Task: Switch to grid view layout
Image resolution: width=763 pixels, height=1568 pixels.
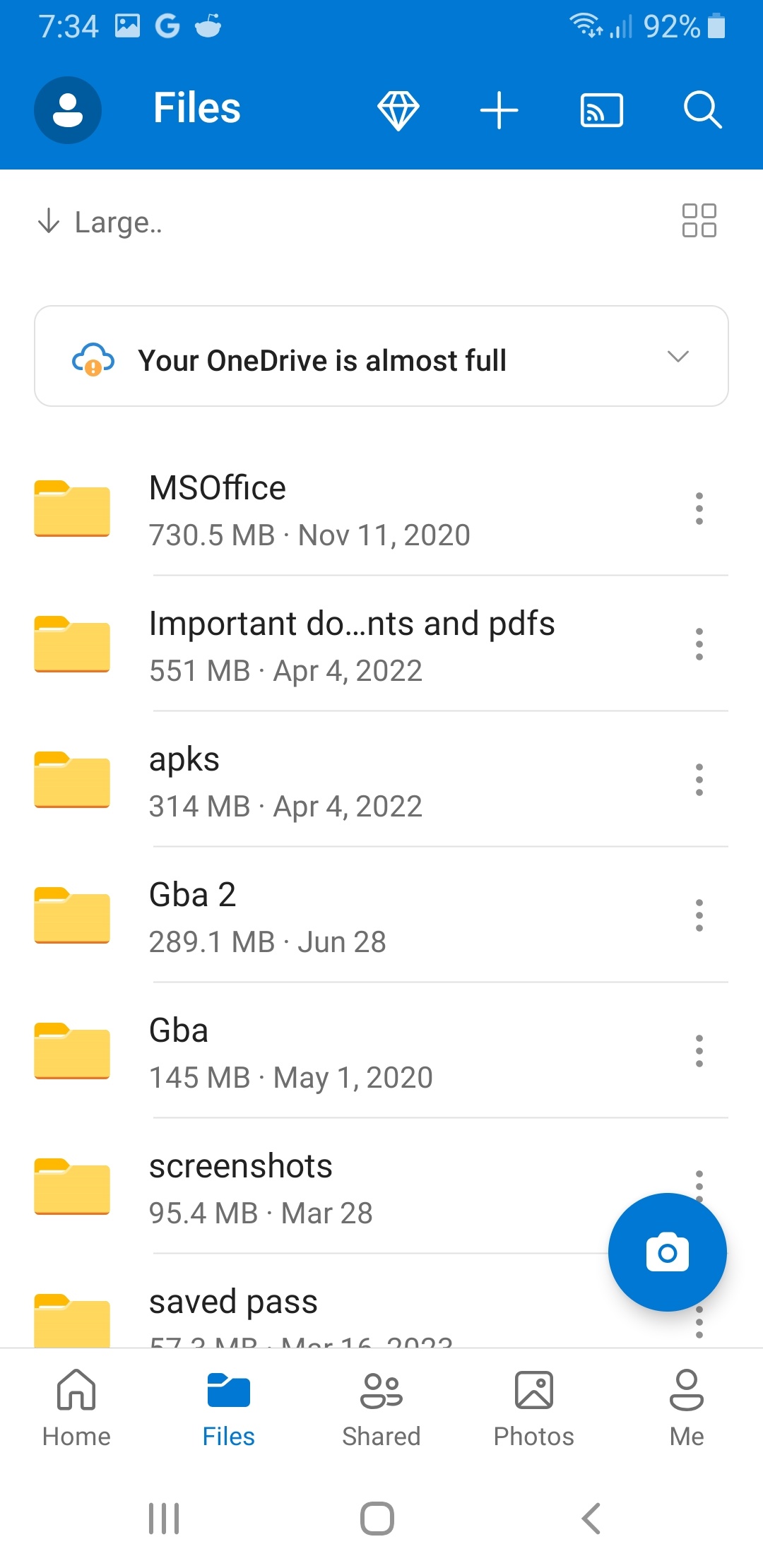Action: (x=699, y=220)
